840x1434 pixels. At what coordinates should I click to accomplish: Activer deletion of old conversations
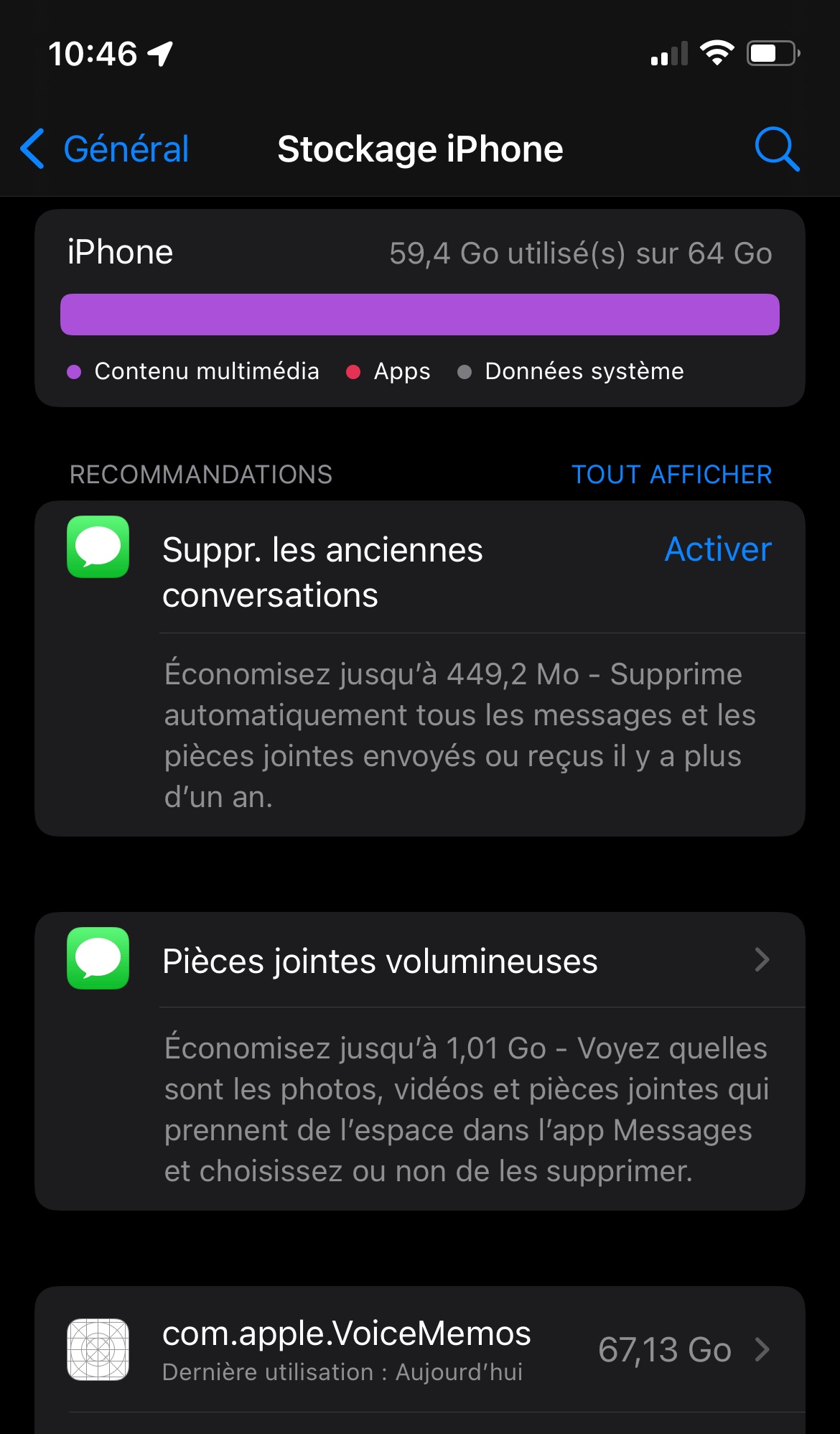pyautogui.click(x=718, y=549)
